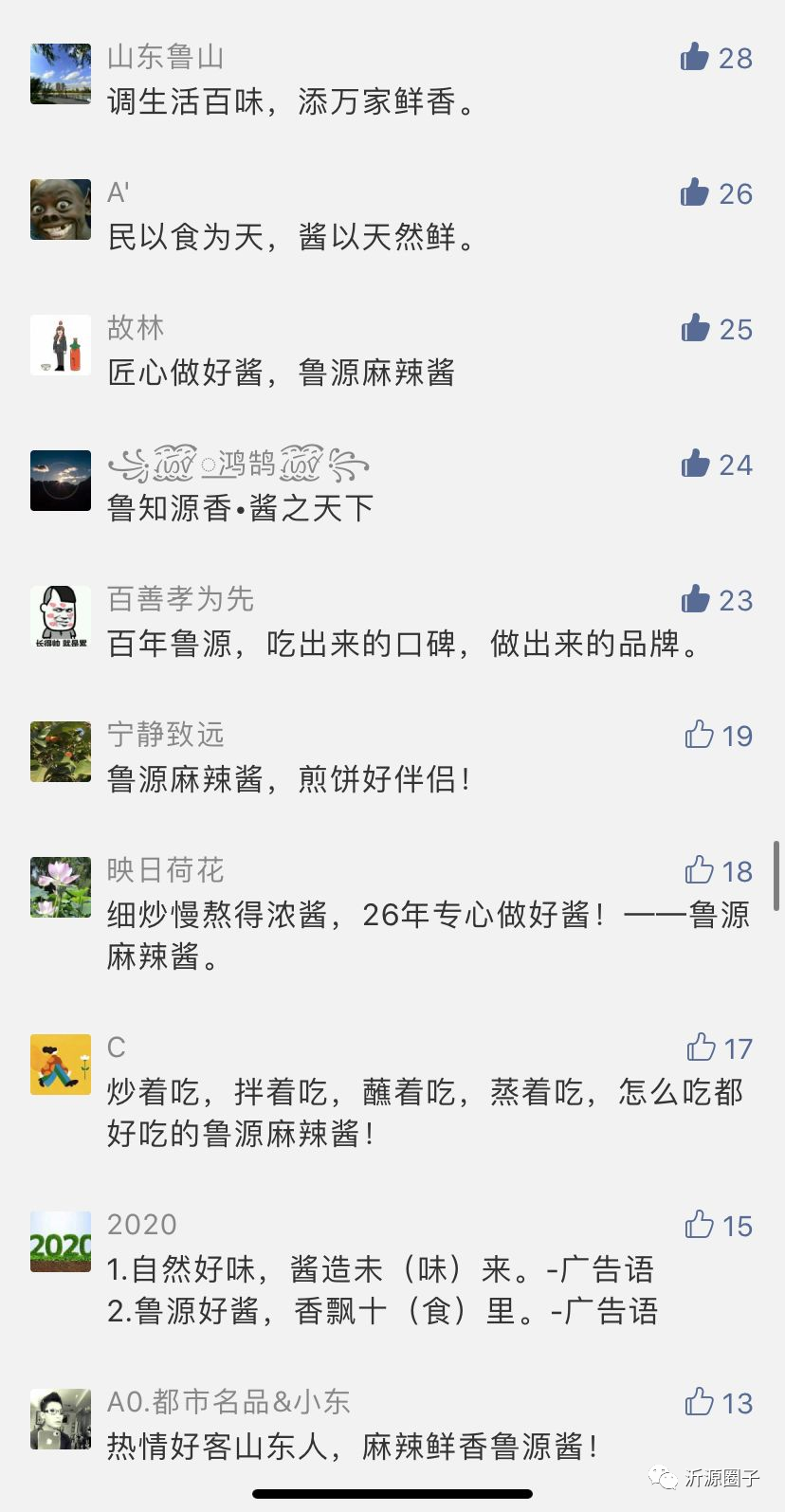Tap the like icon with 24 likes
785x1512 pixels.
[x=696, y=464]
